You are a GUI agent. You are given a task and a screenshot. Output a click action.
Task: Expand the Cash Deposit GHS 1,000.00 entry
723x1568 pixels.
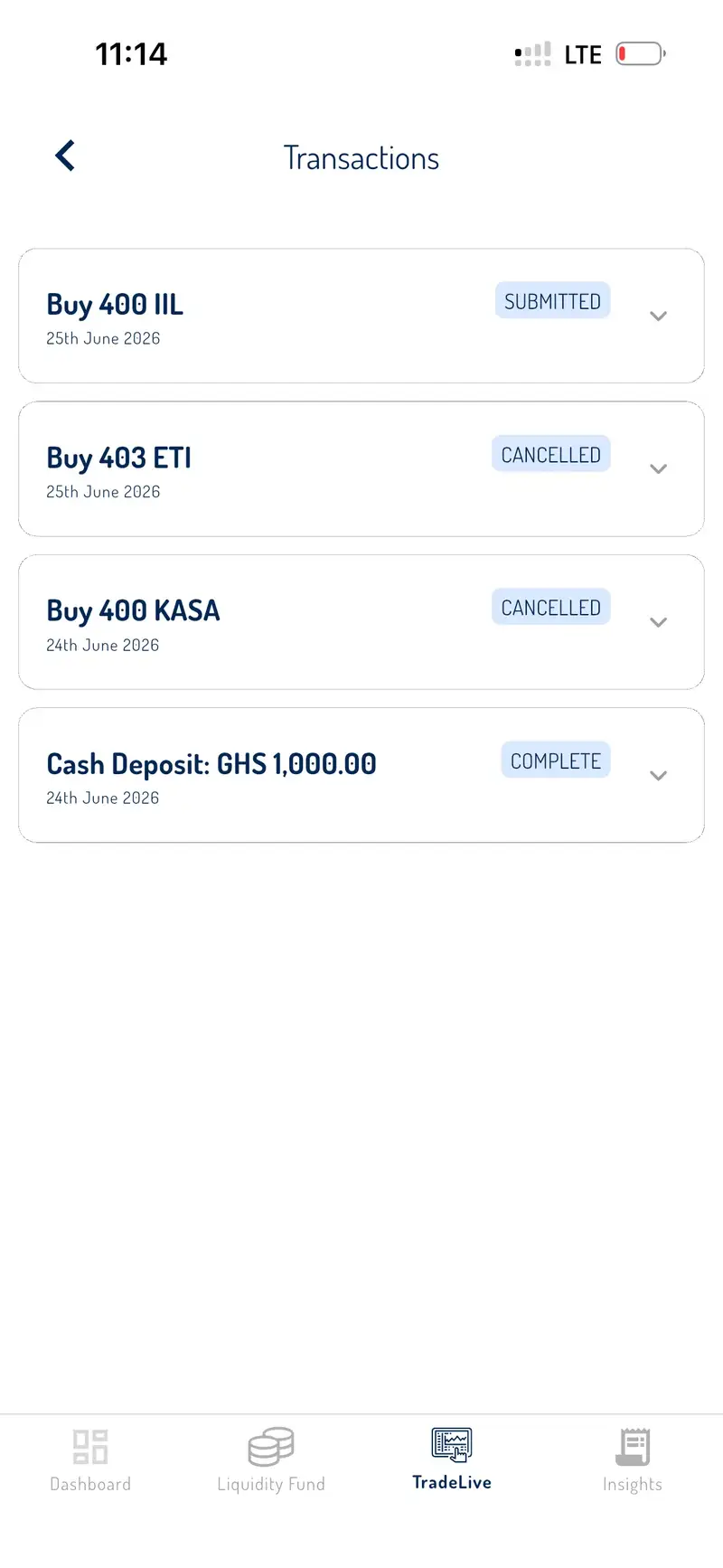pyautogui.click(x=658, y=775)
